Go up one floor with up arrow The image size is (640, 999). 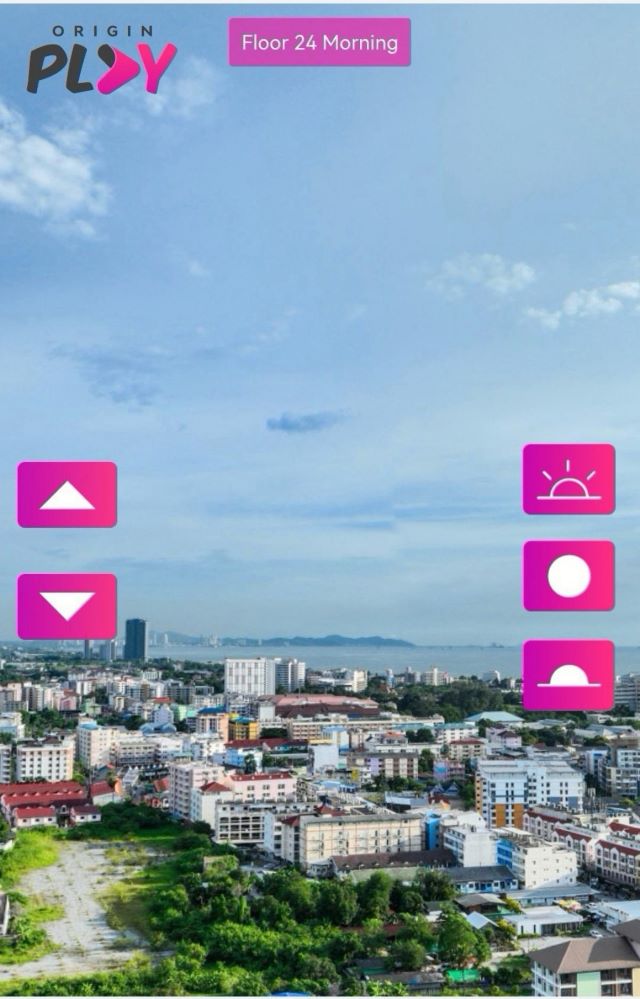67,494
